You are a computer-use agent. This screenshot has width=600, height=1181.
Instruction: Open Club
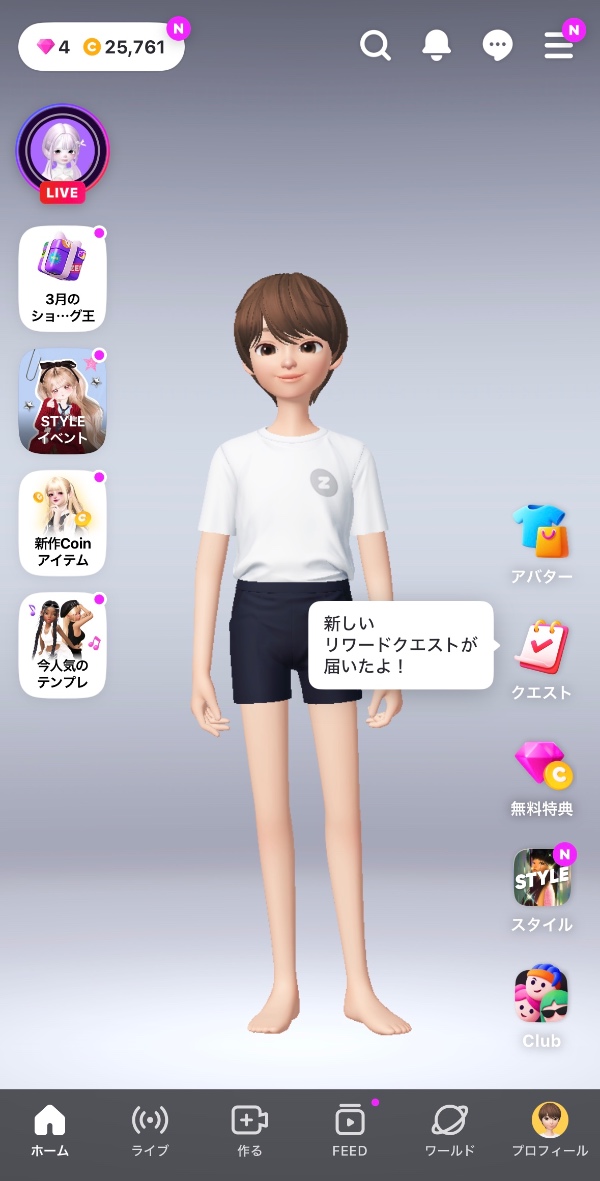point(541,1005)
